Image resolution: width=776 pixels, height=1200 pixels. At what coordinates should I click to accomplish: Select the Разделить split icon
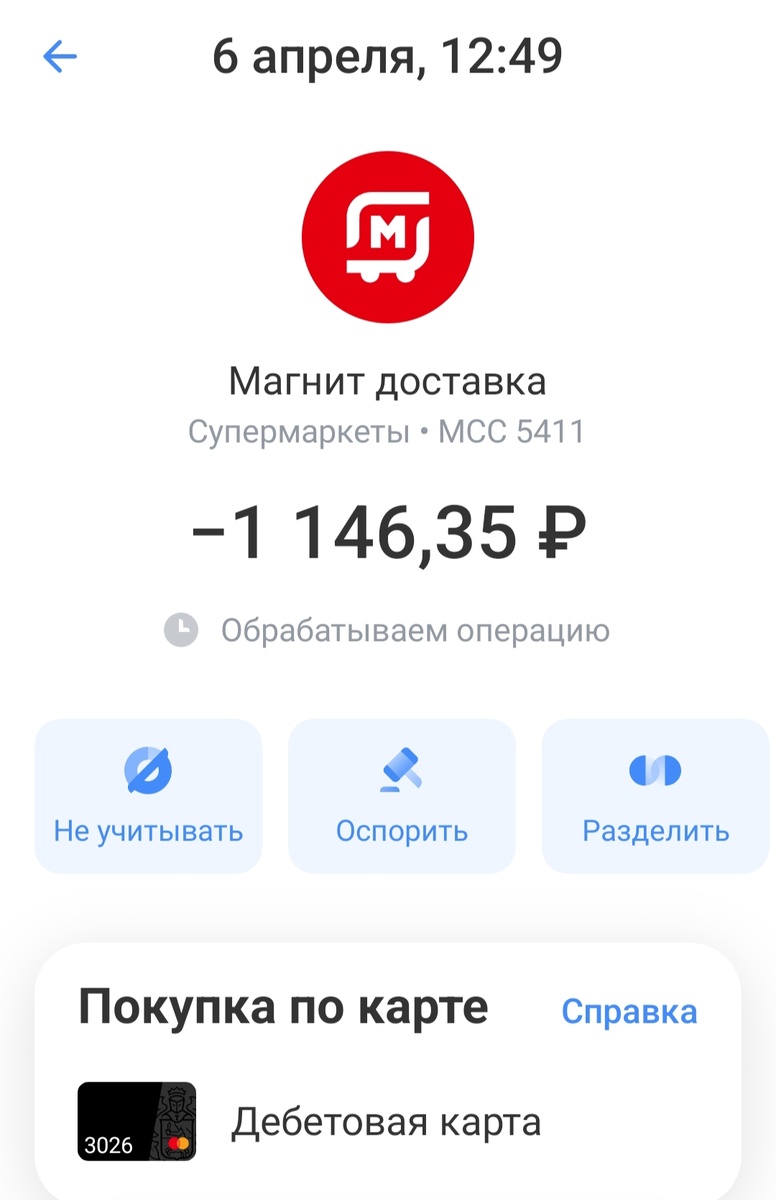[x=655, y=768]
